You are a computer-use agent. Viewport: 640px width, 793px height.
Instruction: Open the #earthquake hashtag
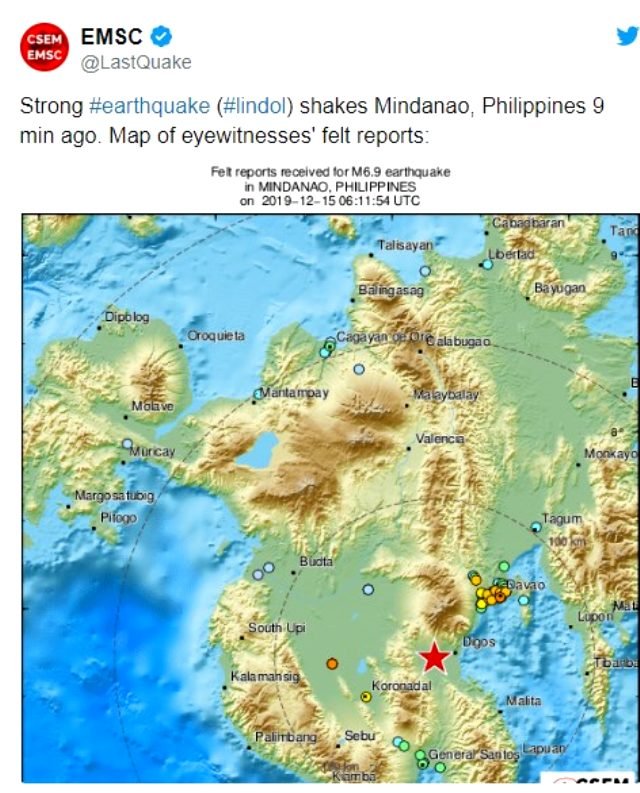click(x=146, y=106)
